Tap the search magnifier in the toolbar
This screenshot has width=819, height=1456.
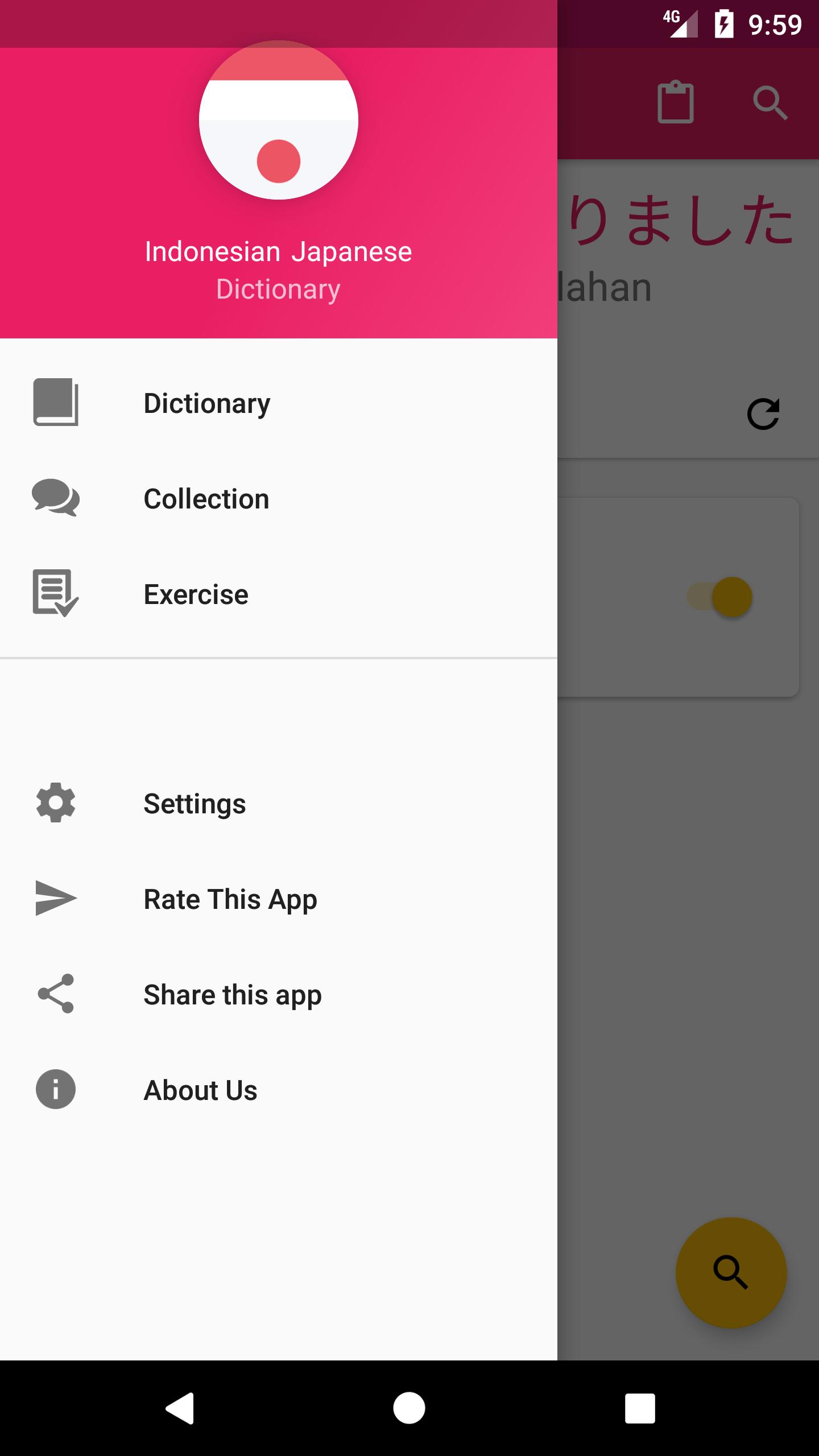[x=770, y=103]
